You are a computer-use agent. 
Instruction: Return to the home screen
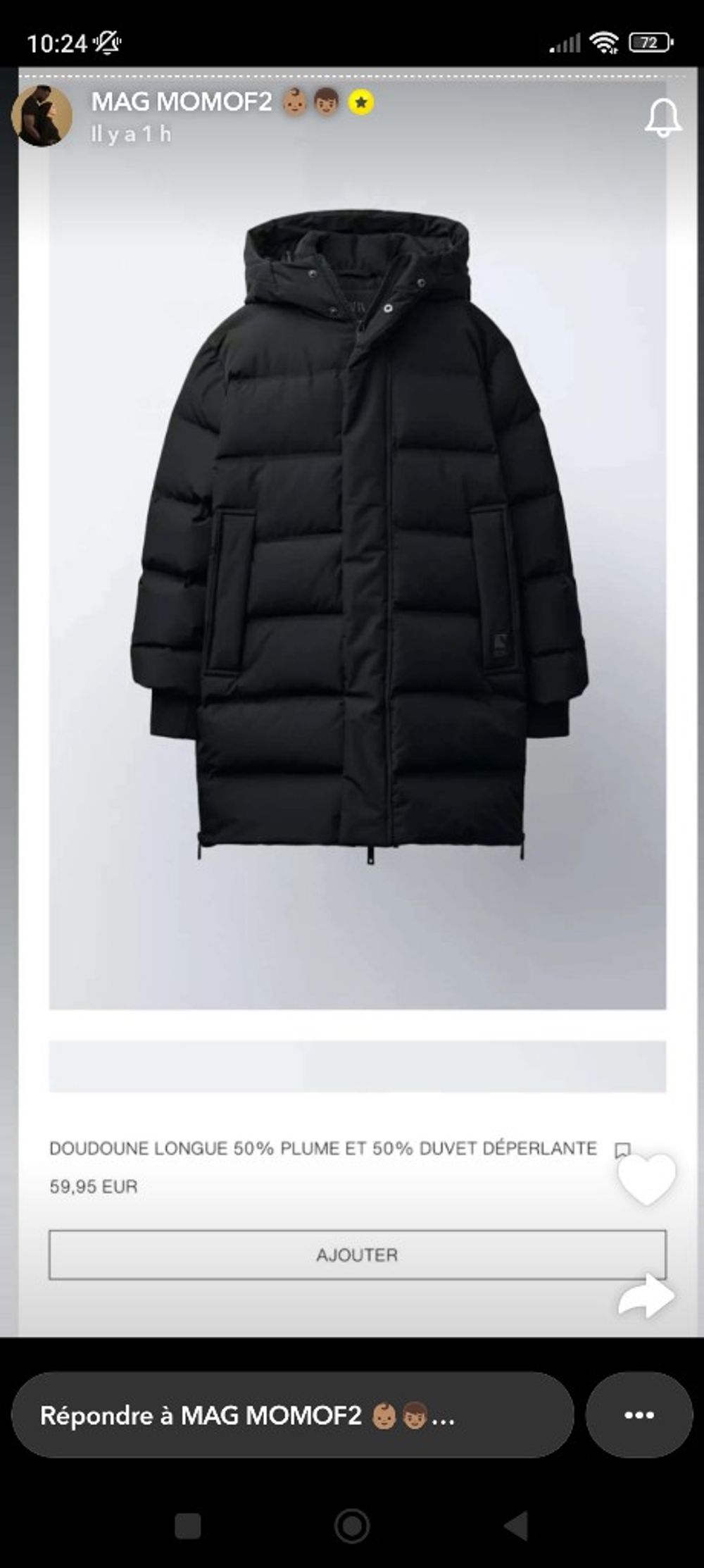point(352,1526)
